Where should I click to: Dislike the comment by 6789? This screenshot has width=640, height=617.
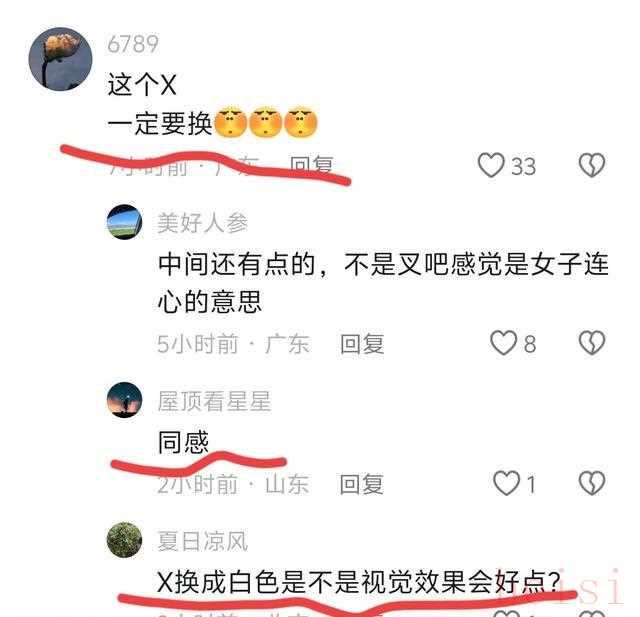click(592, 166)
